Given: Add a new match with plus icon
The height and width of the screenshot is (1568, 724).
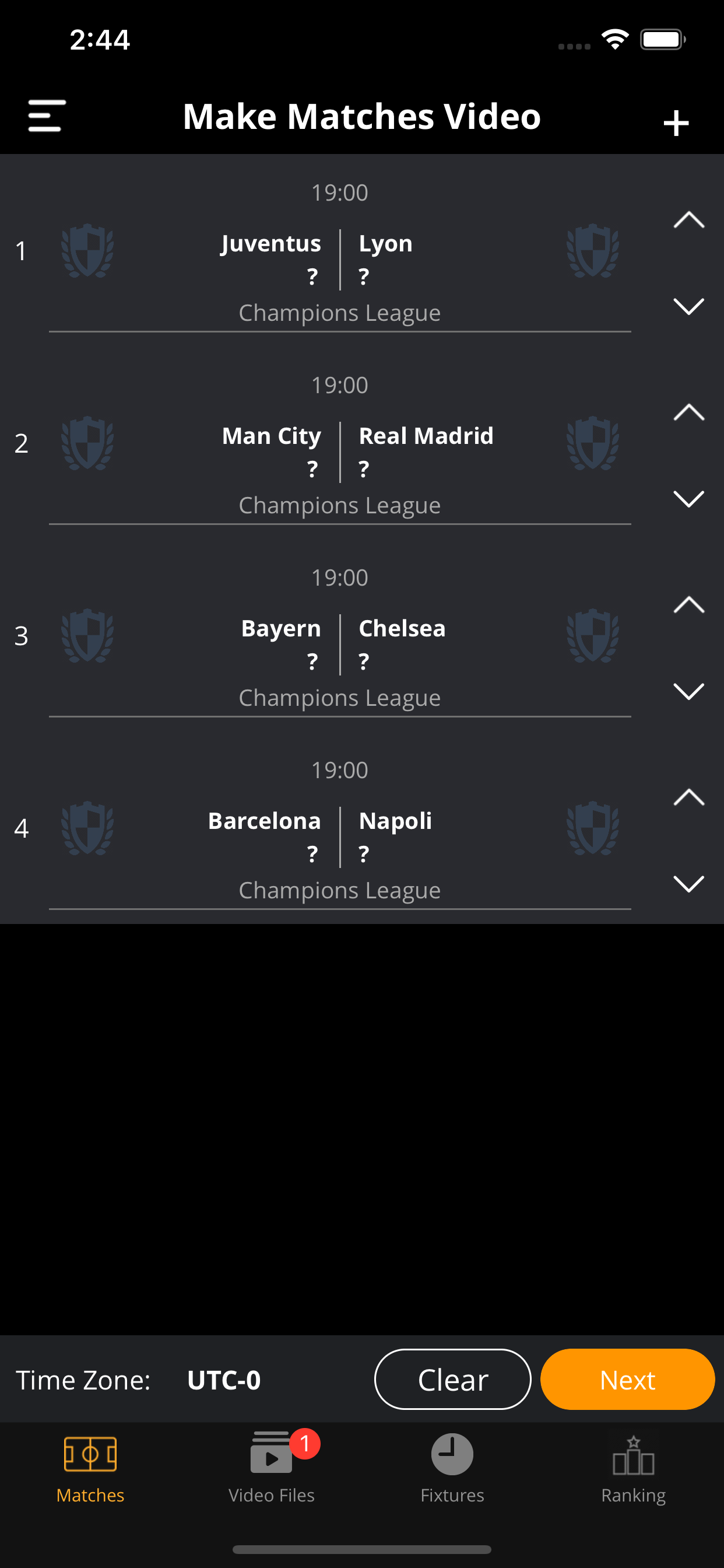Looking at the screenshot, I should click(676, 123).
